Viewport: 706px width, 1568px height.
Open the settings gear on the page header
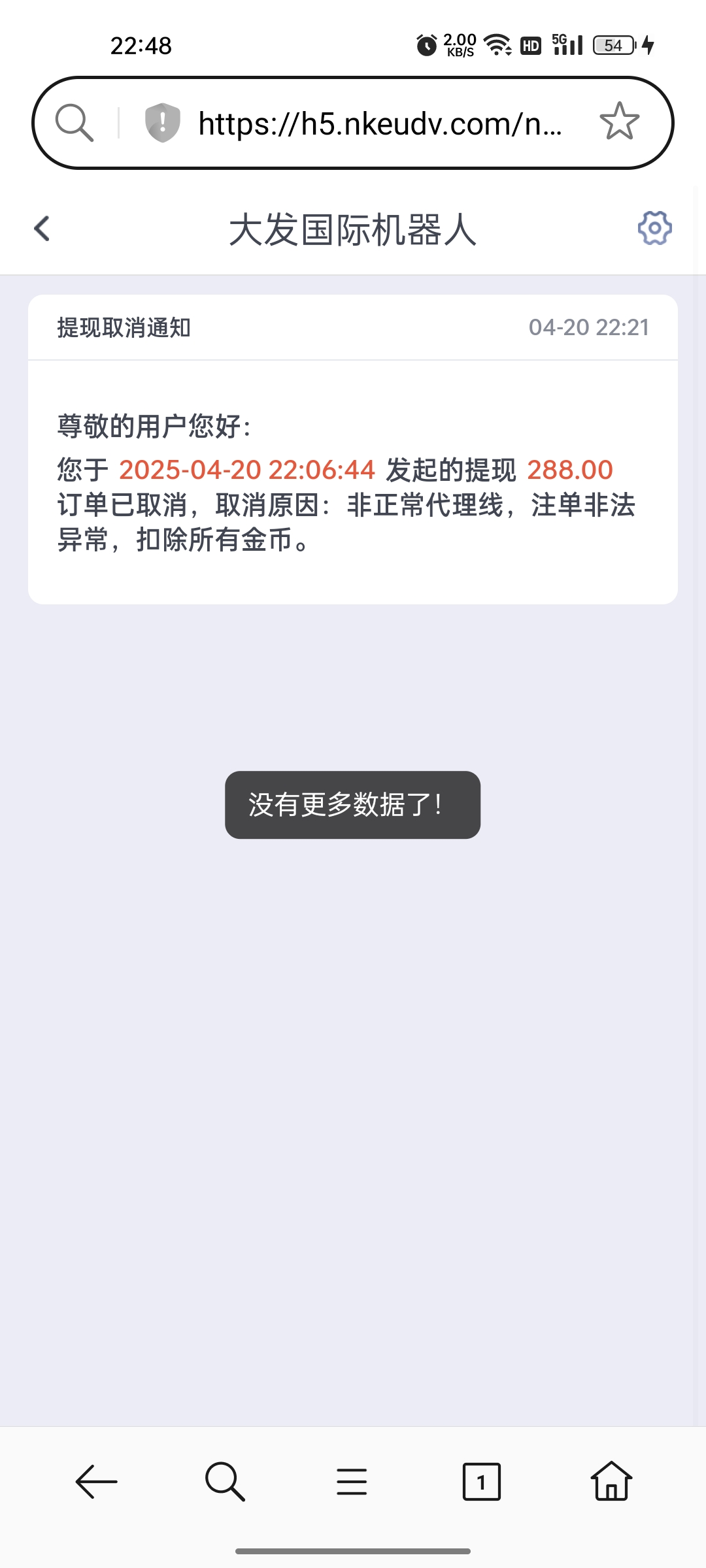[653, 228]
